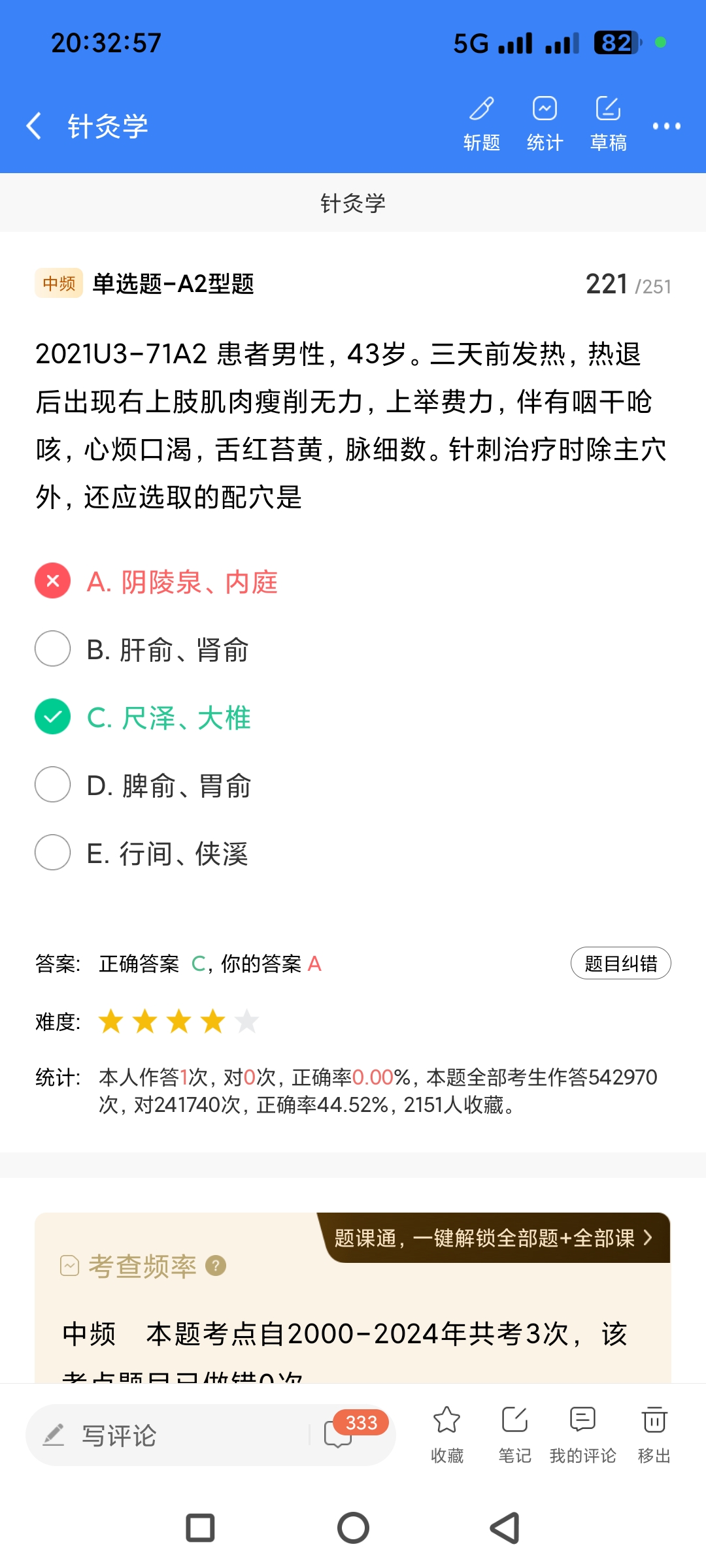Open 统计 statistics
This screenshot has height=1568, width=706.
click(545, 123)
